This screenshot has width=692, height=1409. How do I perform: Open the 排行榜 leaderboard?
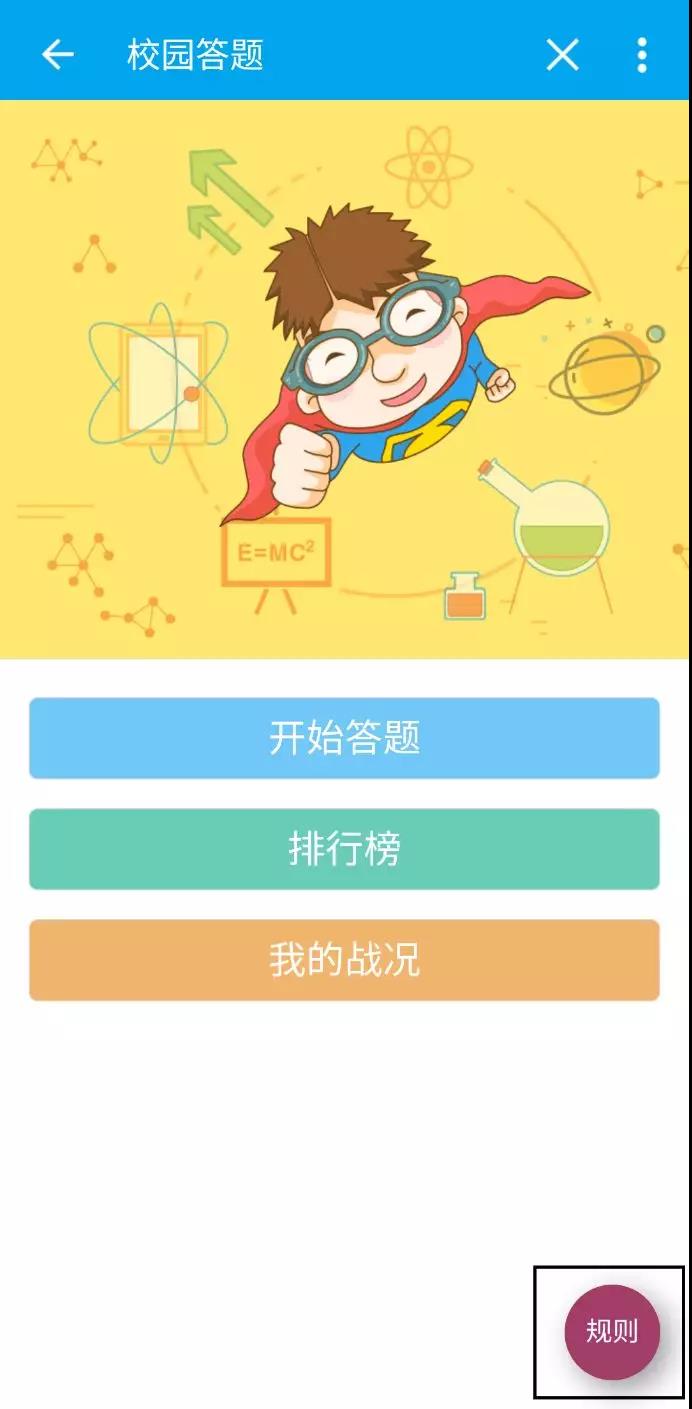point(344,849)
